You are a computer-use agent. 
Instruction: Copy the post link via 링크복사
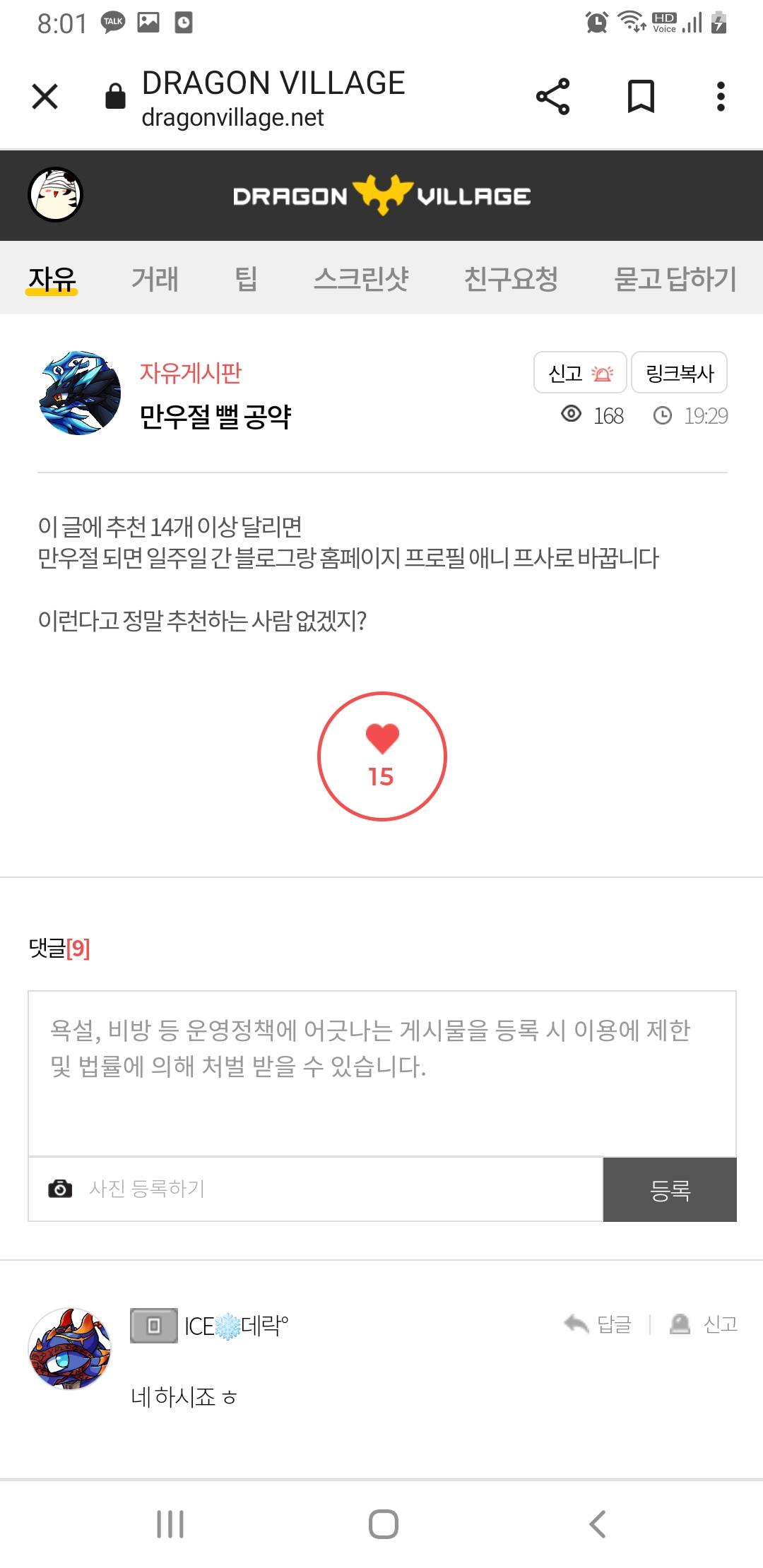tap(679, 372)
